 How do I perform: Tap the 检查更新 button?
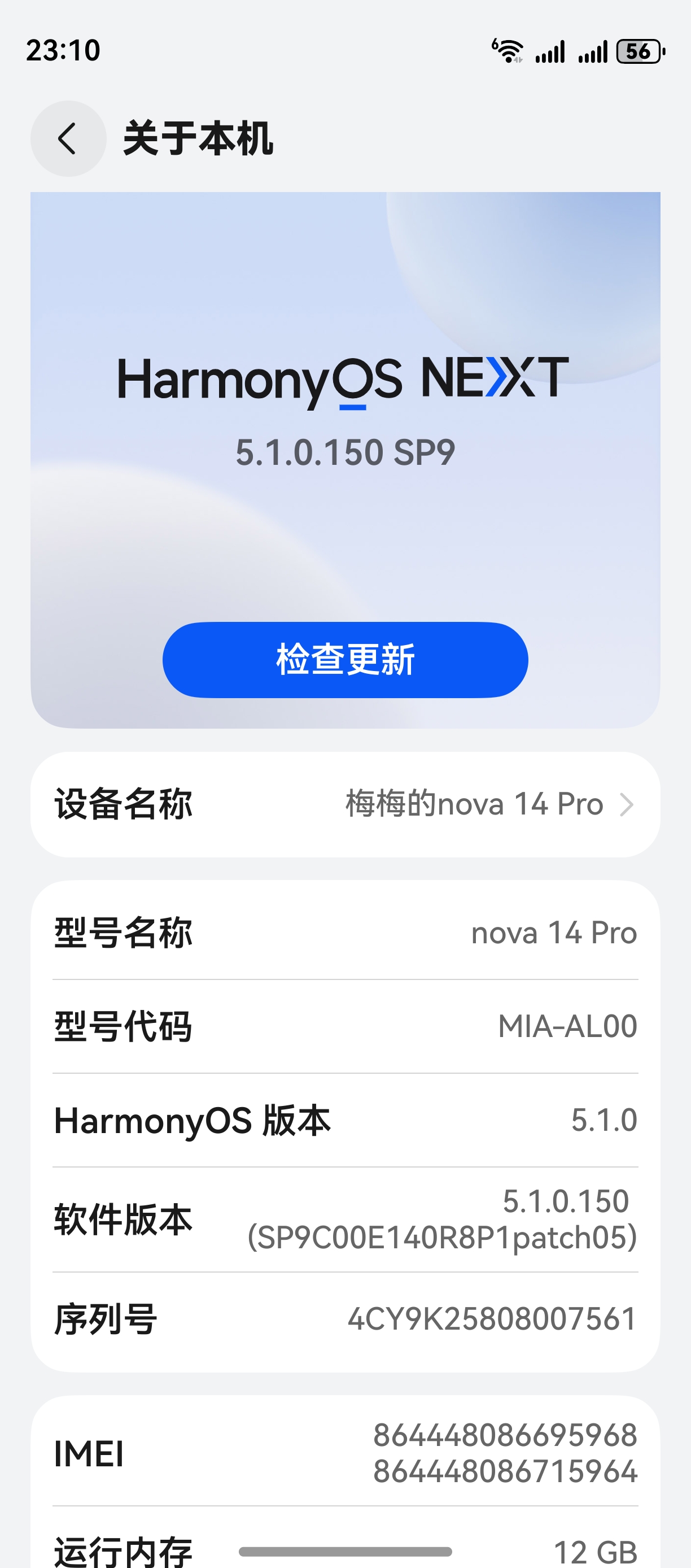[345, 660]
